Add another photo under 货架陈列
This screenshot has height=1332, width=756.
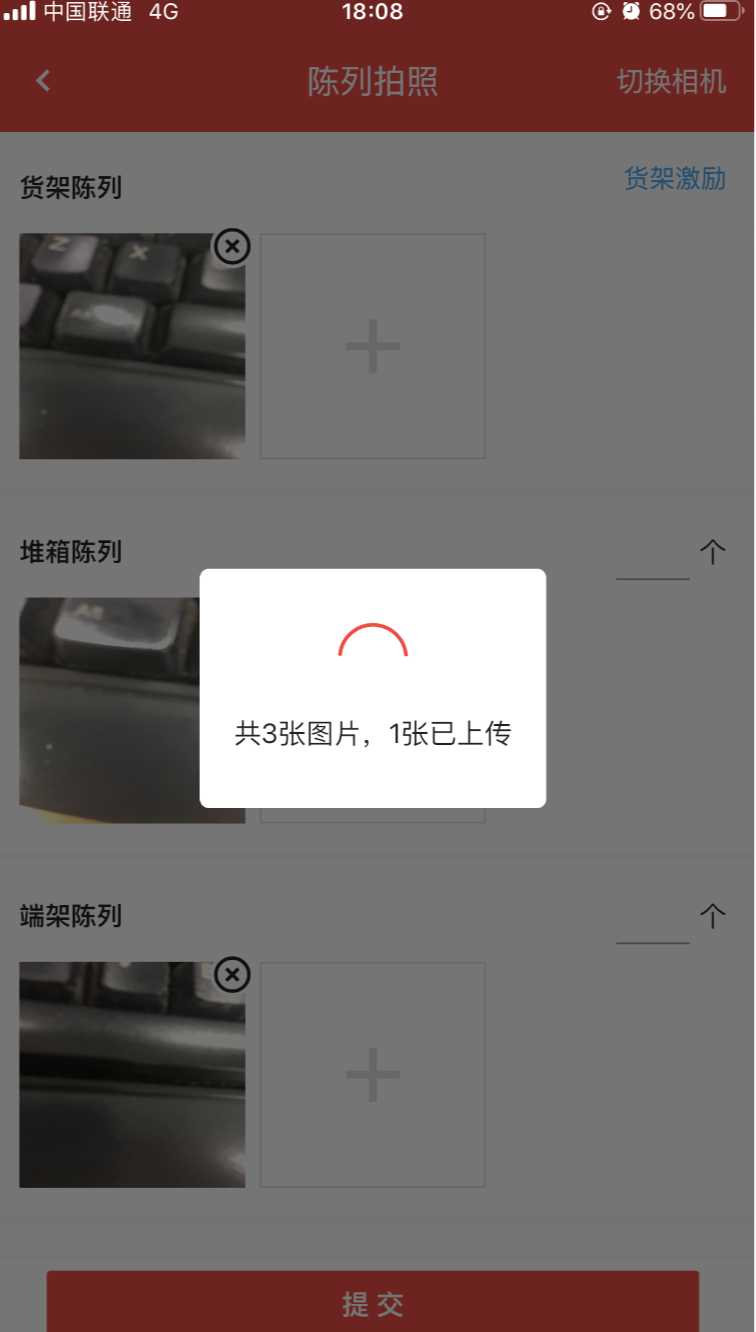373,346
